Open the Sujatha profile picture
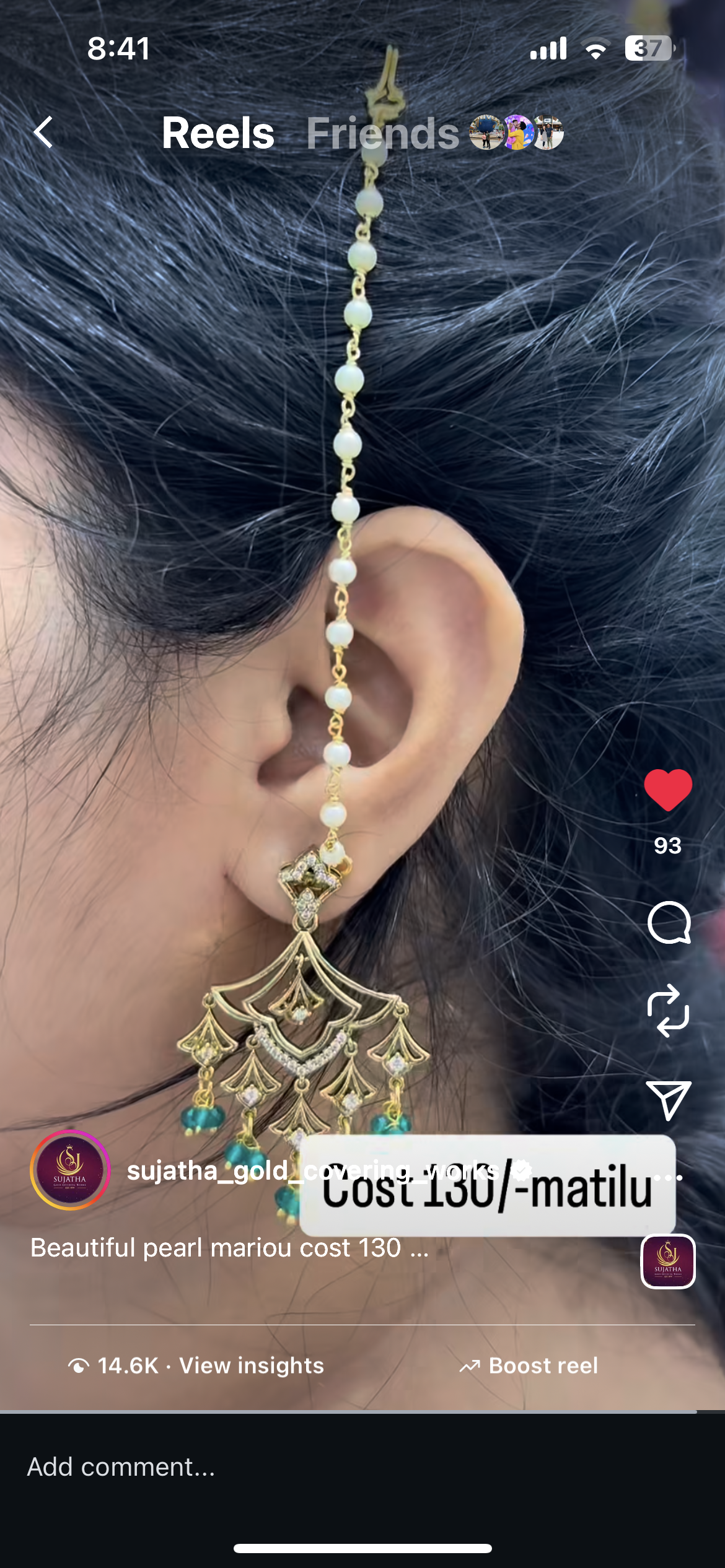Viewport: 725px width, 1568px height. click(x=70, y=1170)
